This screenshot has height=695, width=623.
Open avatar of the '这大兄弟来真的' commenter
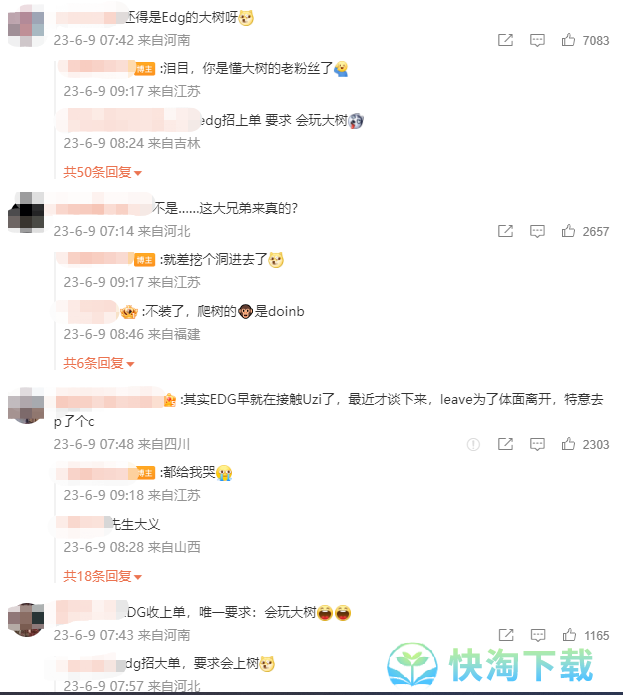point(25,215)
